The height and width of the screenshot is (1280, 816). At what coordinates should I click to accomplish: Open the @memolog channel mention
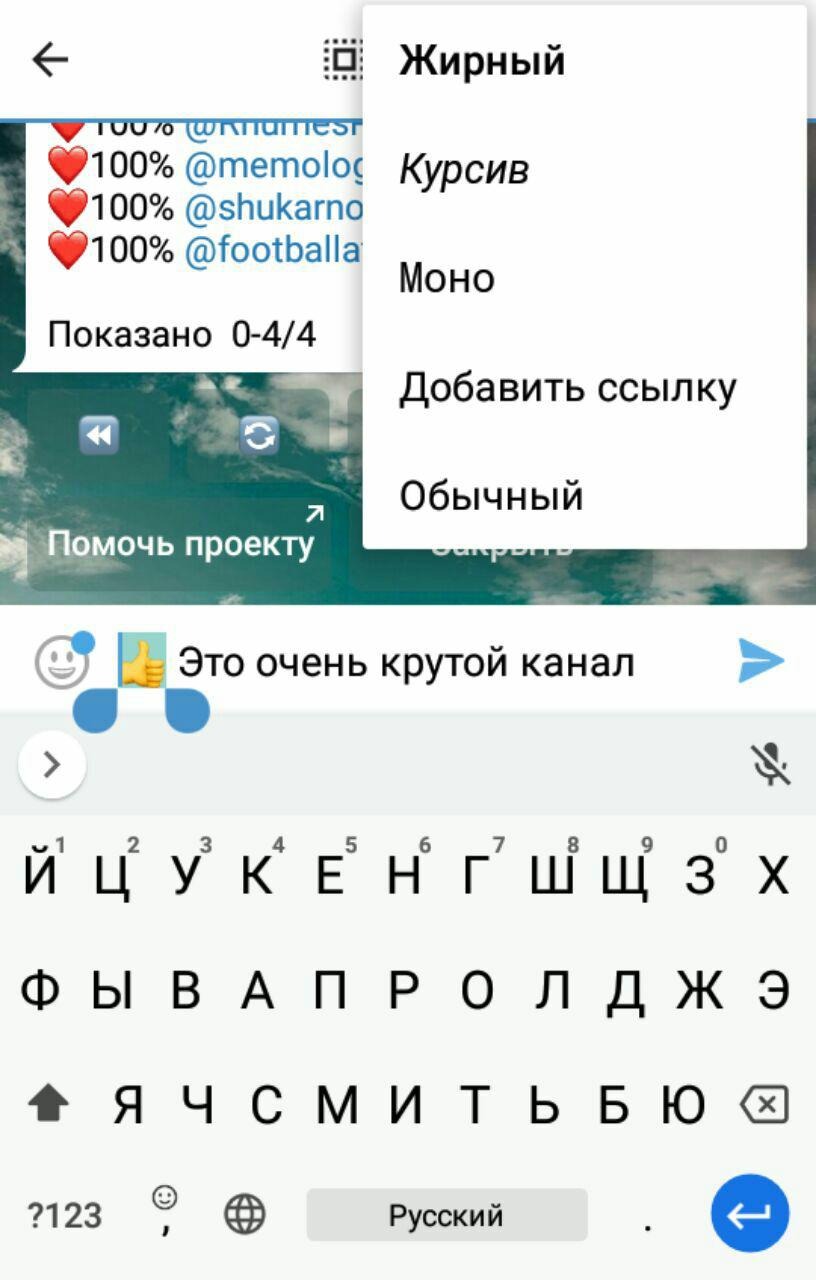coord(272,165)
